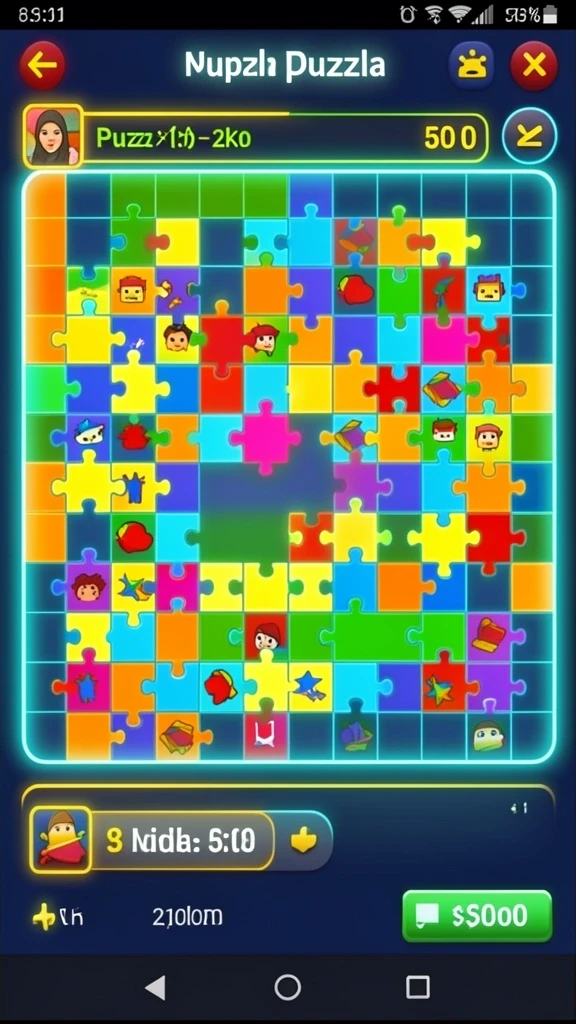Open the player avatar at the top

click(x=53, y=136)
